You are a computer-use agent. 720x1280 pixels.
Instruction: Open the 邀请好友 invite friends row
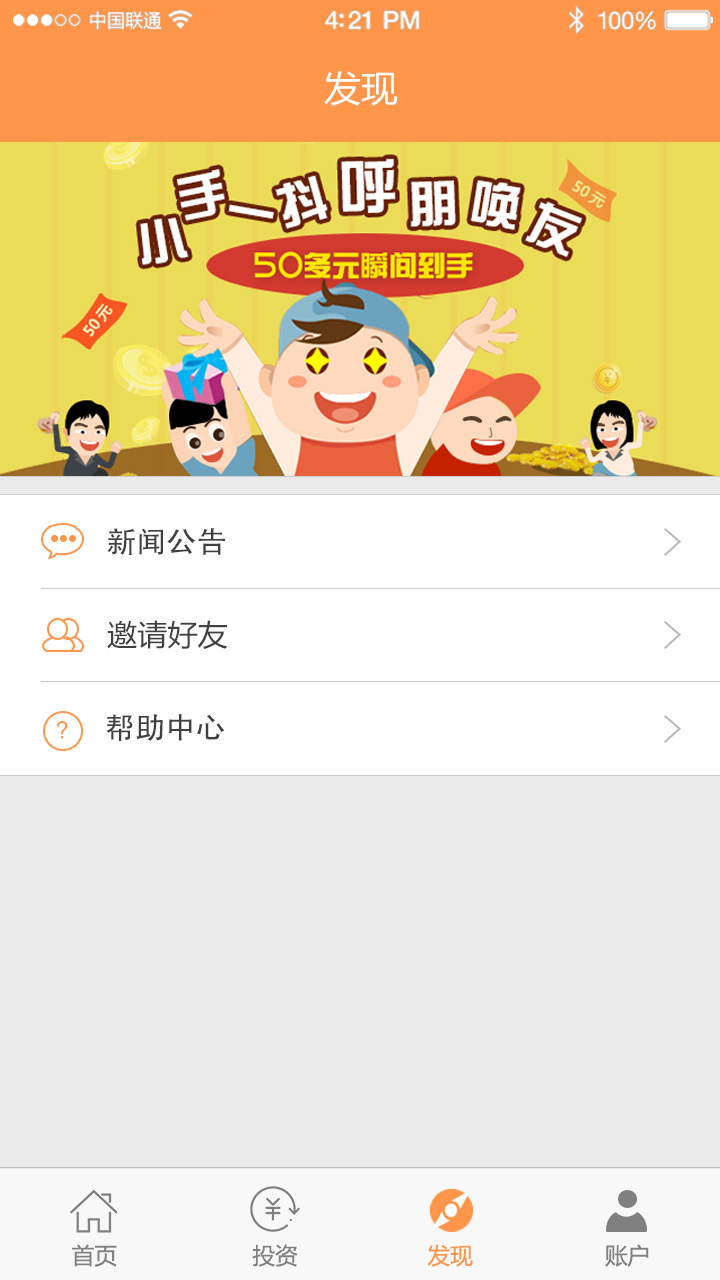pos(360,635)
